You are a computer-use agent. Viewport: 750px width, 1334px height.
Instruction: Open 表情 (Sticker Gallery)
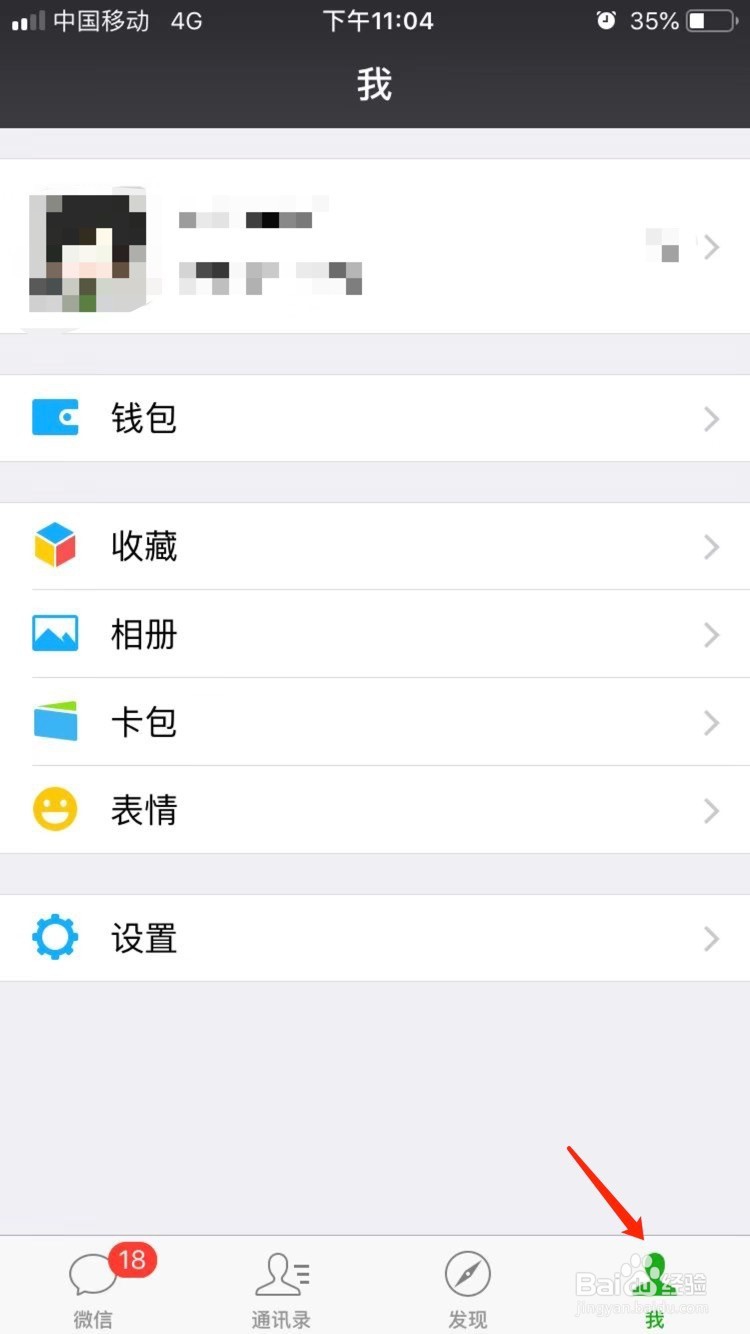[375, 810]
